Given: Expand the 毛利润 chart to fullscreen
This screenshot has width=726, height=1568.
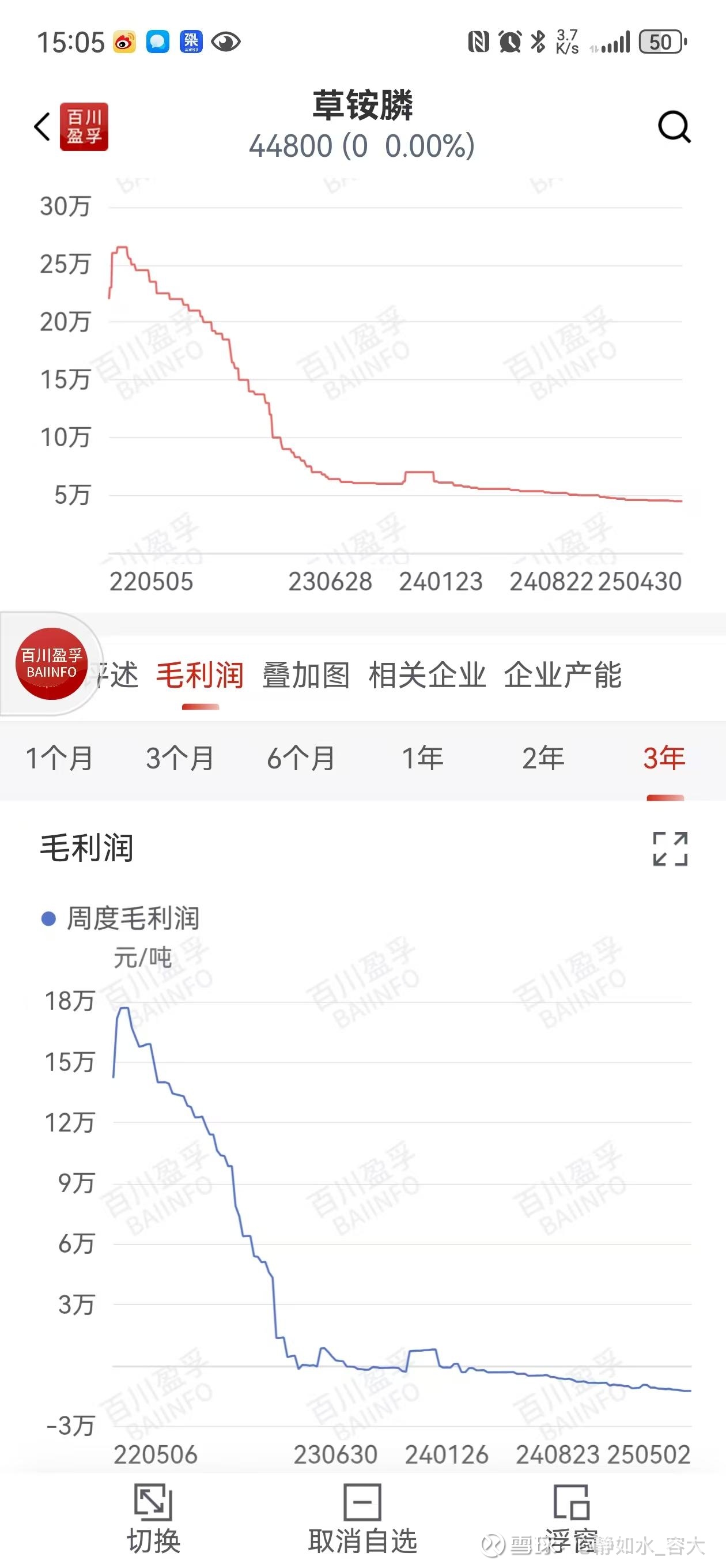Looking at the screenshot, I should click(x=670, y=849).
